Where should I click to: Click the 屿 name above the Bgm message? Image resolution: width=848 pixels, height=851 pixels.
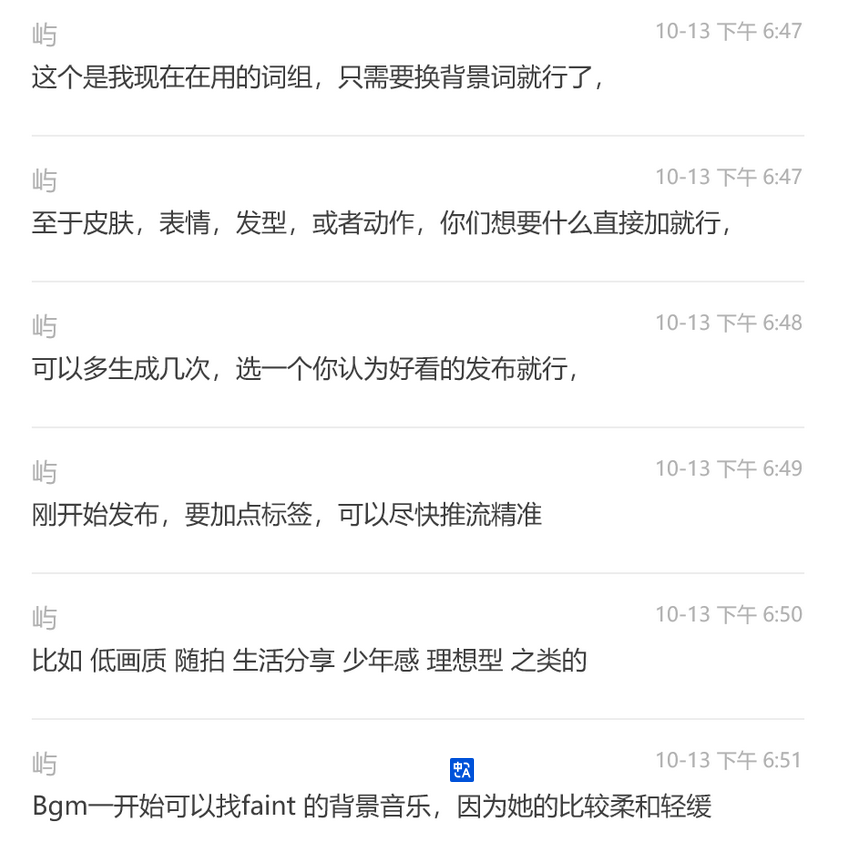(42, 761)
